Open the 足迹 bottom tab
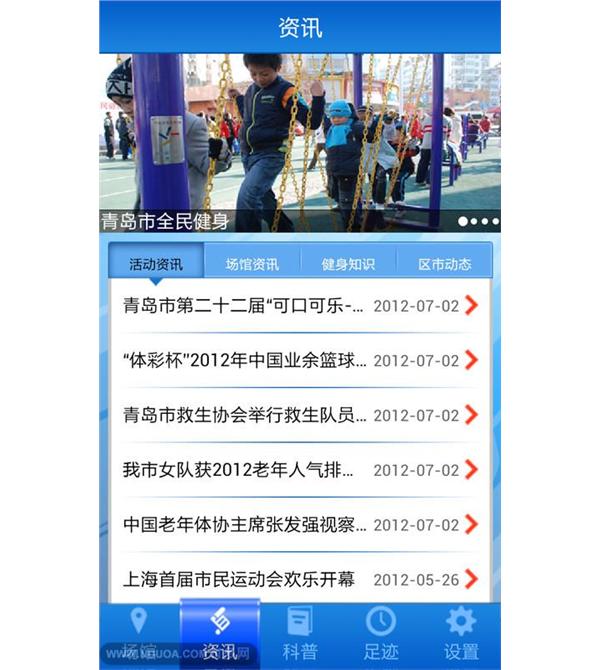The height and width of the screenshot is (670, 600). (380, 634)
